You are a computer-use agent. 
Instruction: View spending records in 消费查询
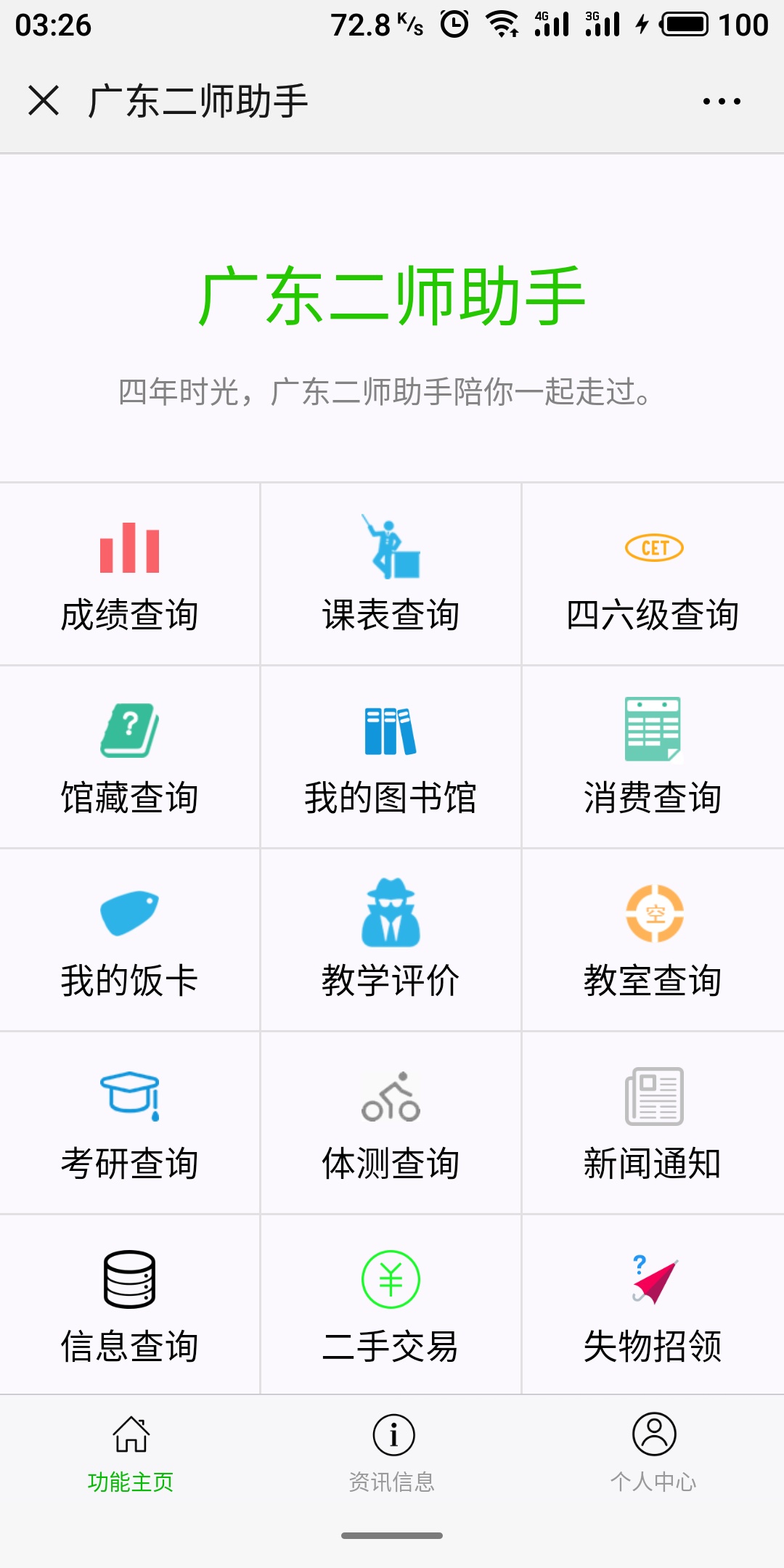tap(653, 758)
